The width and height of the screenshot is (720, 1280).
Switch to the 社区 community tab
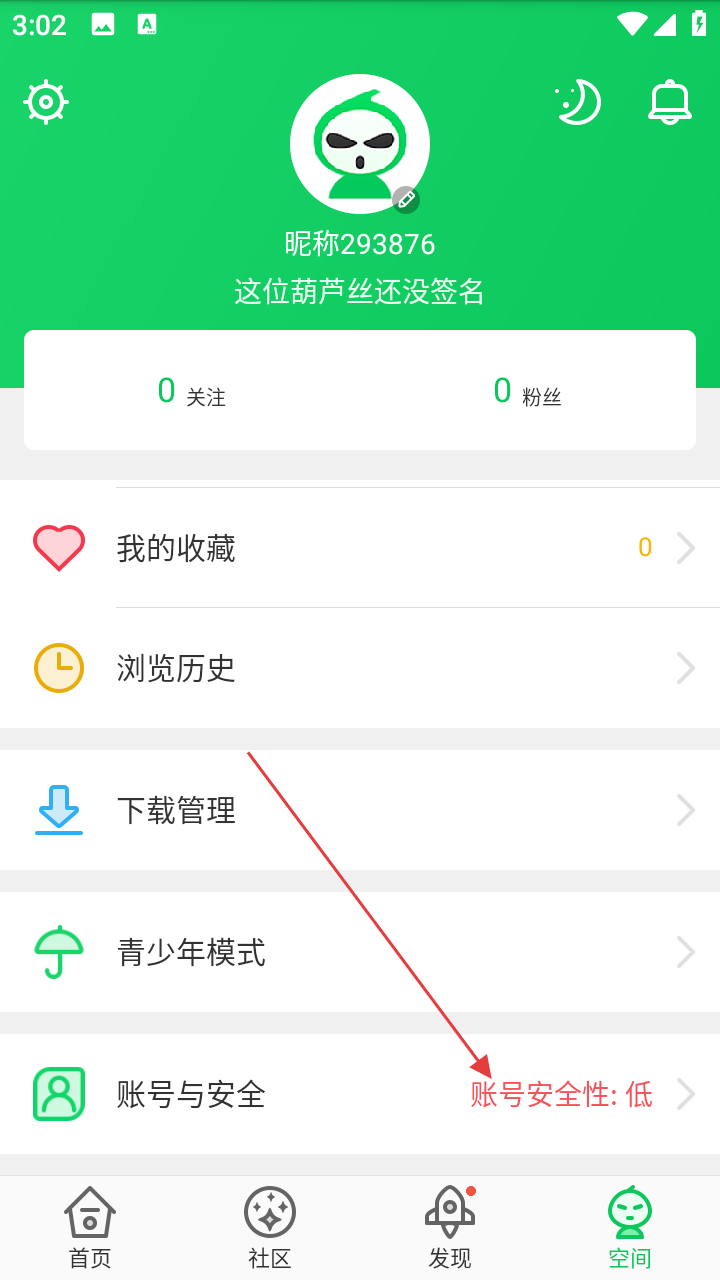[270, 1228]
